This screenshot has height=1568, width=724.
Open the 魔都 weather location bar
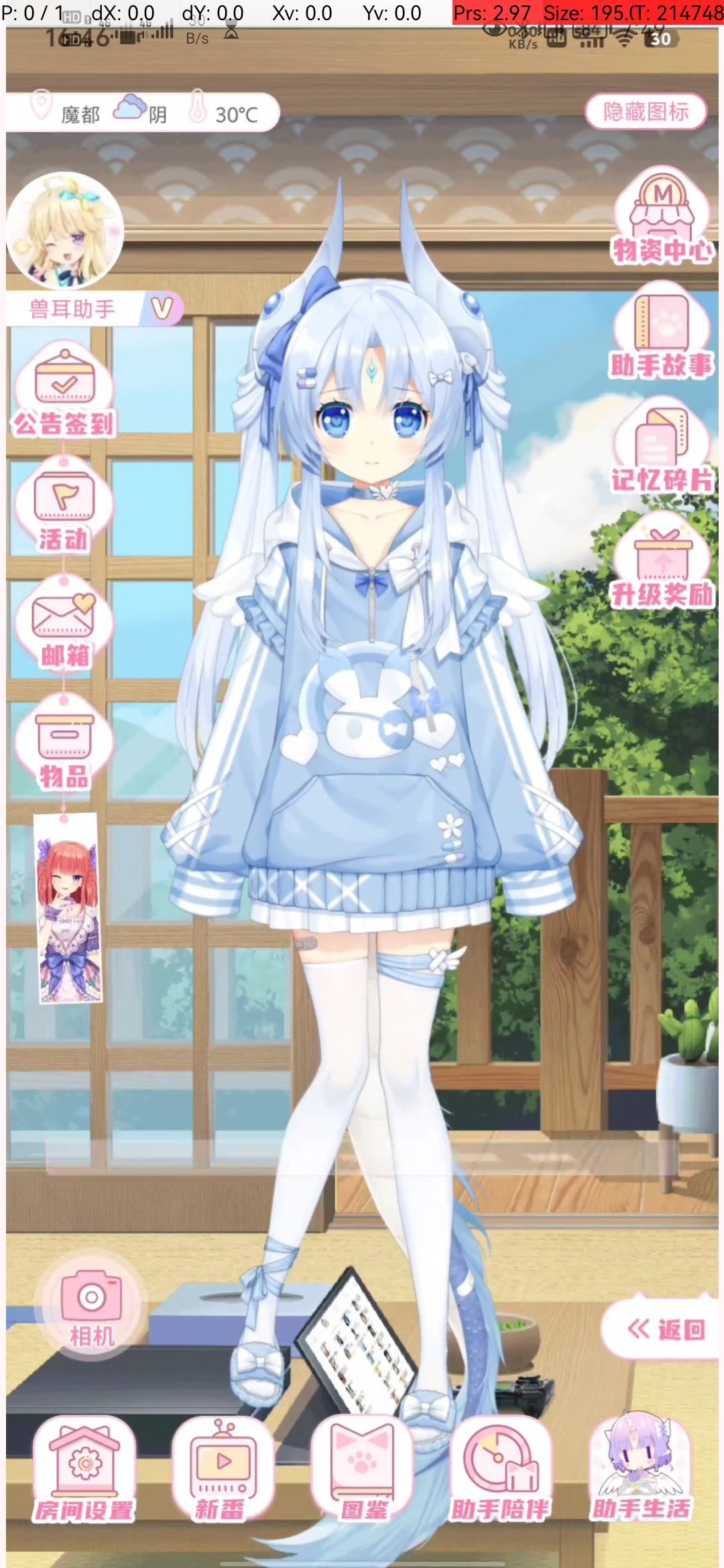142,112
